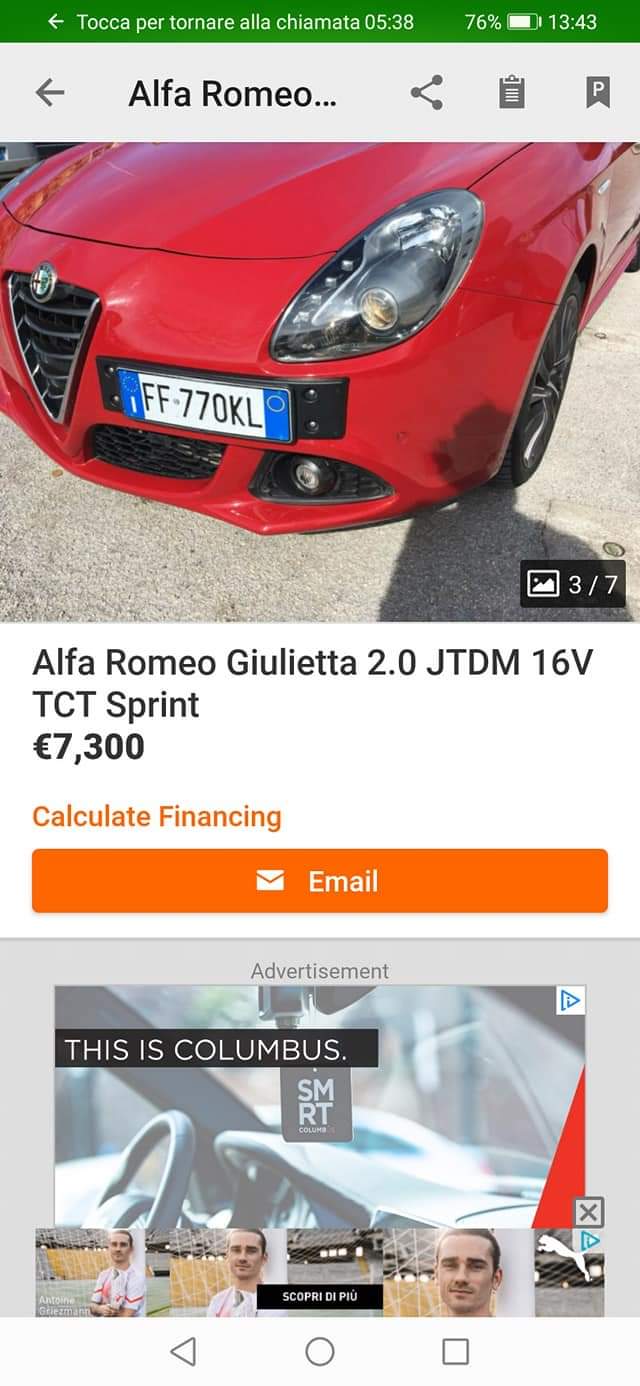Tap the system home button
Image resolution: width=640 pixels, height=1386 pixels.
tap(320, 1352)
